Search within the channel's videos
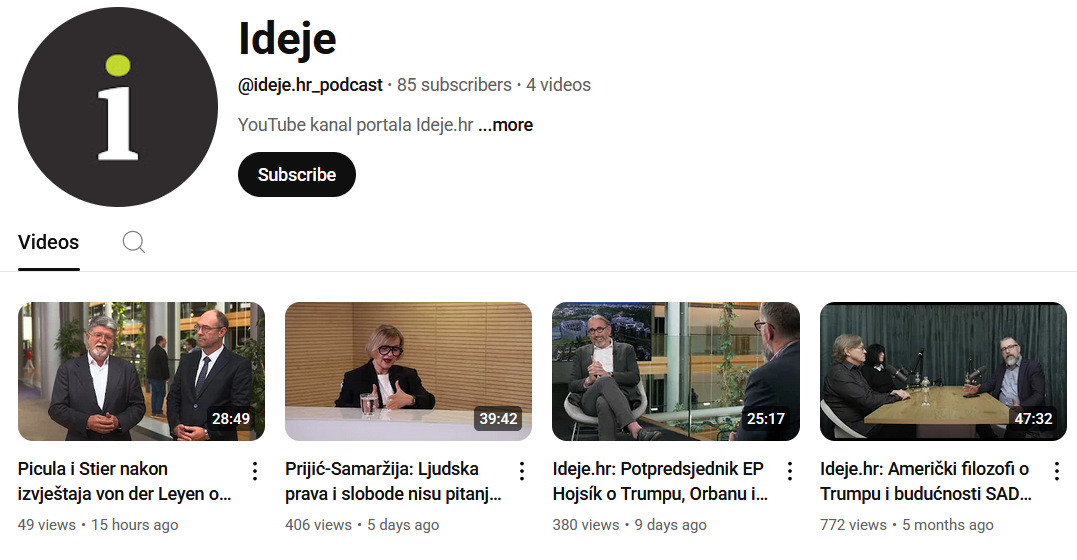This screenshot has height=560, width=1077. [134, 242]
